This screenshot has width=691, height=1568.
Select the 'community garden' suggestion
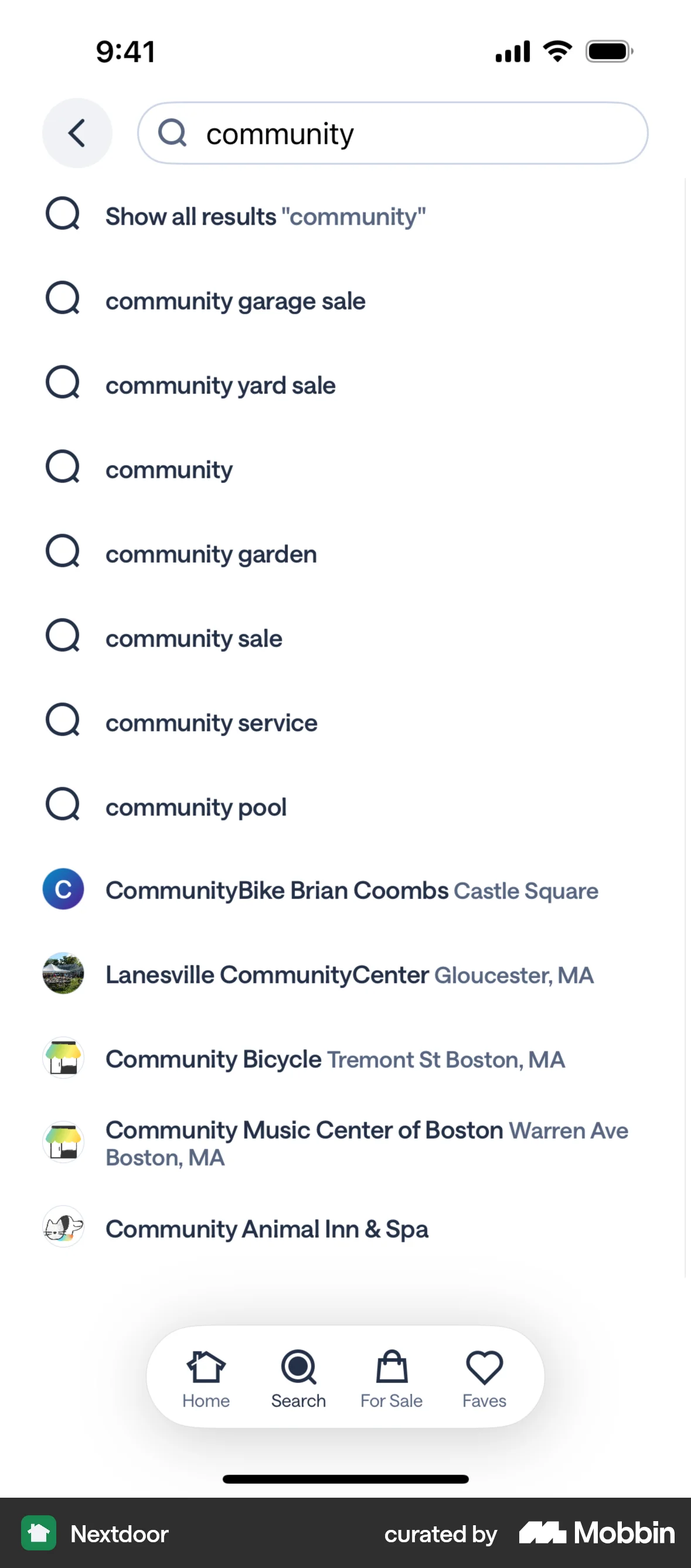tap(210, 553)
